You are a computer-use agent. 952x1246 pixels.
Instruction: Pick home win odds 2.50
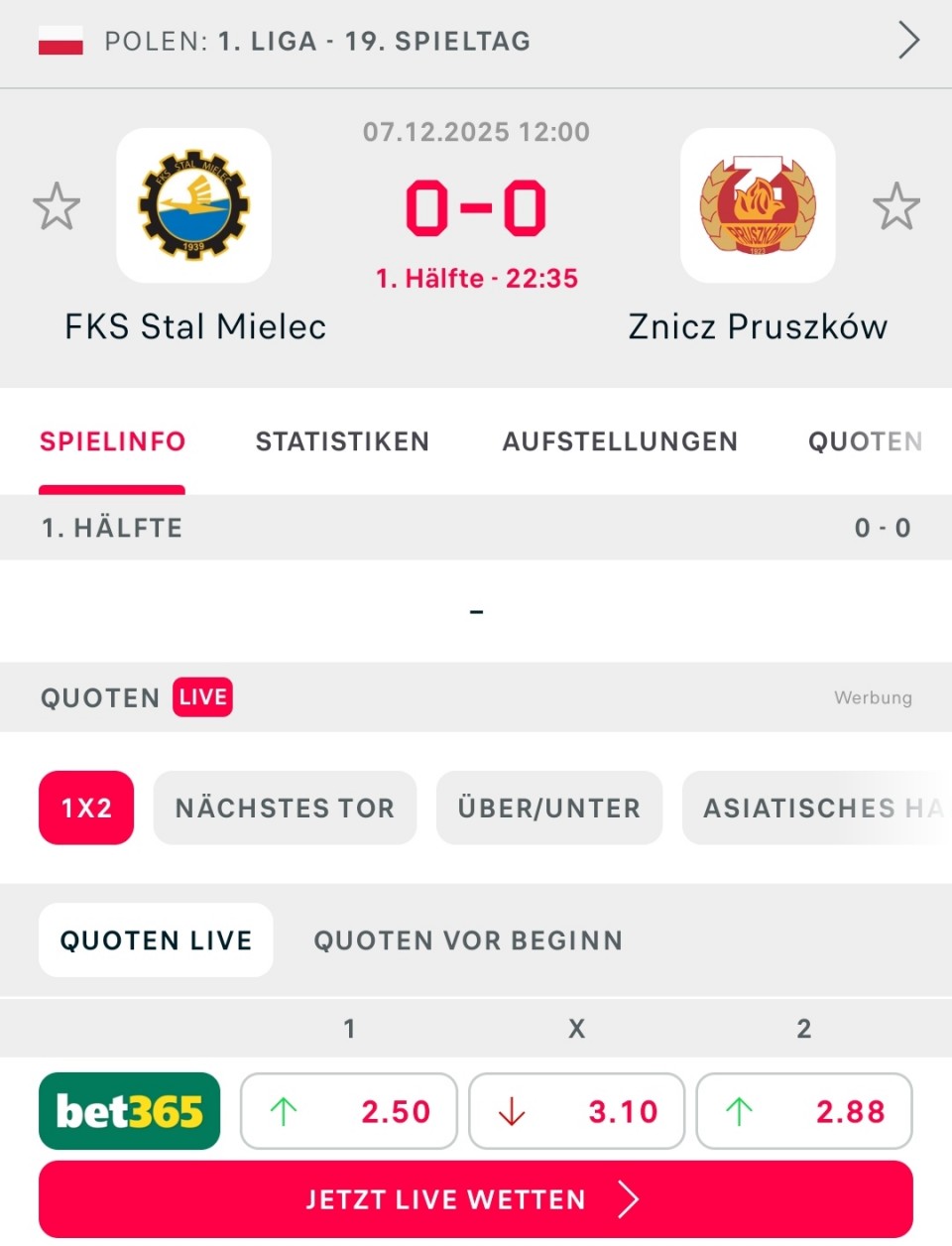[349, 1111]
